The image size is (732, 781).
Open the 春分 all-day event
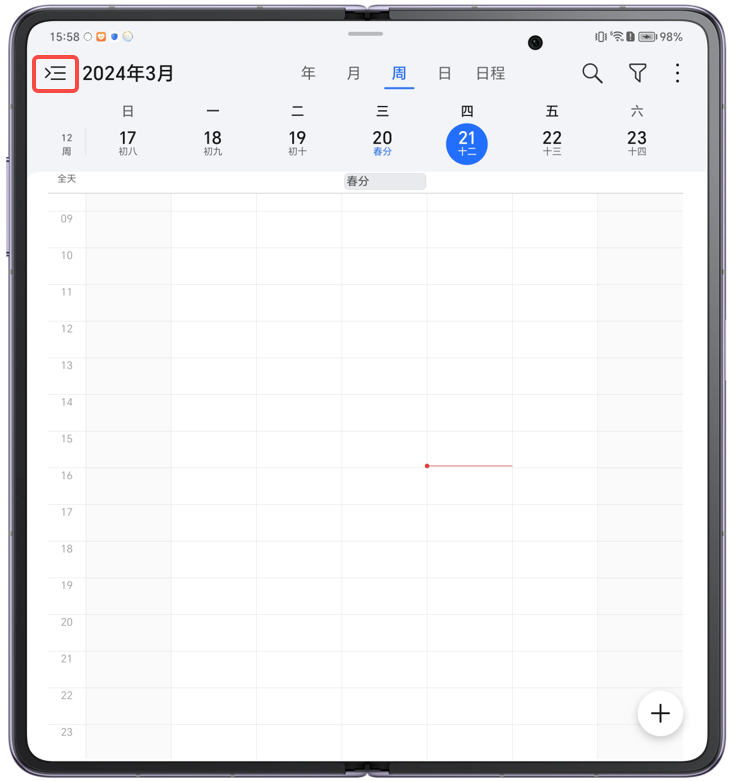(x=384, y=181)
